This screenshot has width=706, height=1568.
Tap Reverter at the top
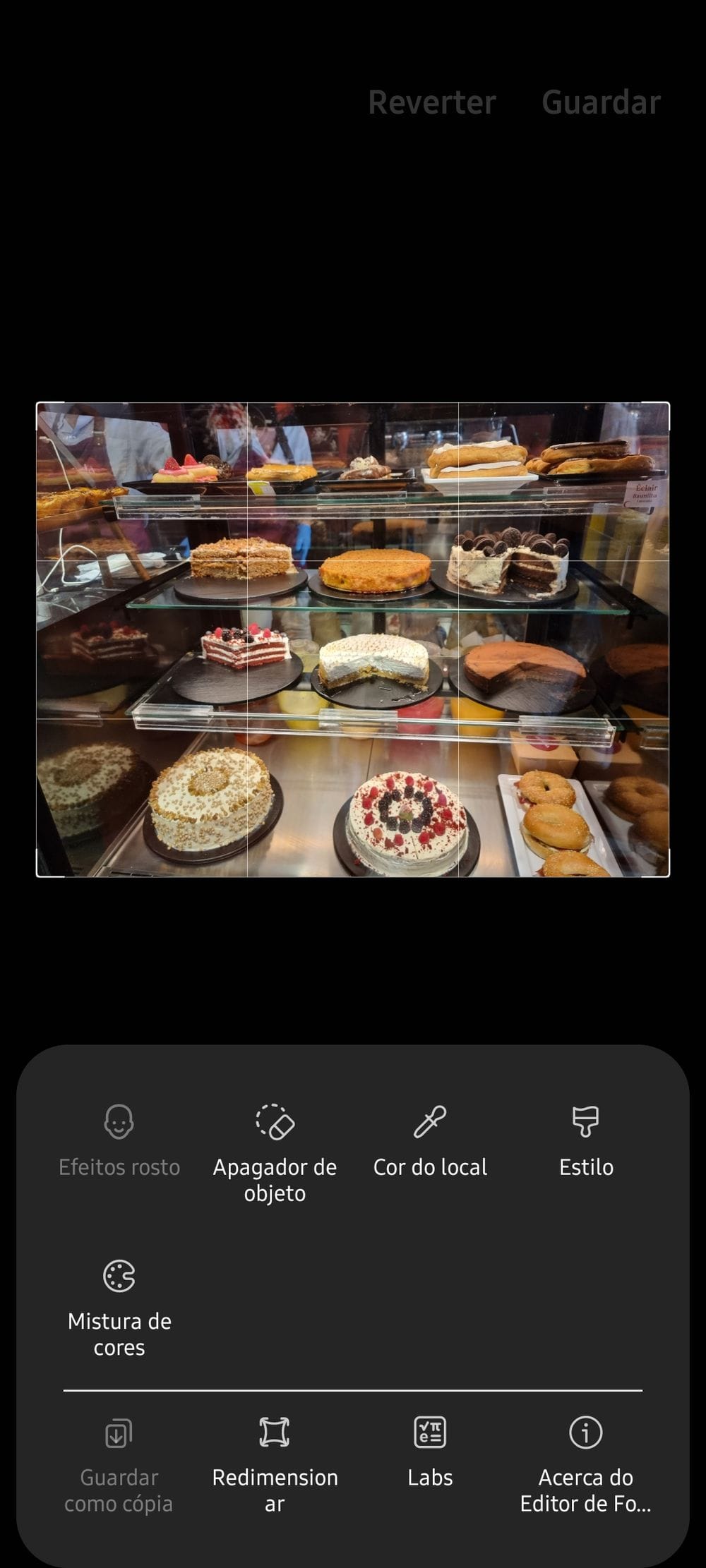[432, 102]
